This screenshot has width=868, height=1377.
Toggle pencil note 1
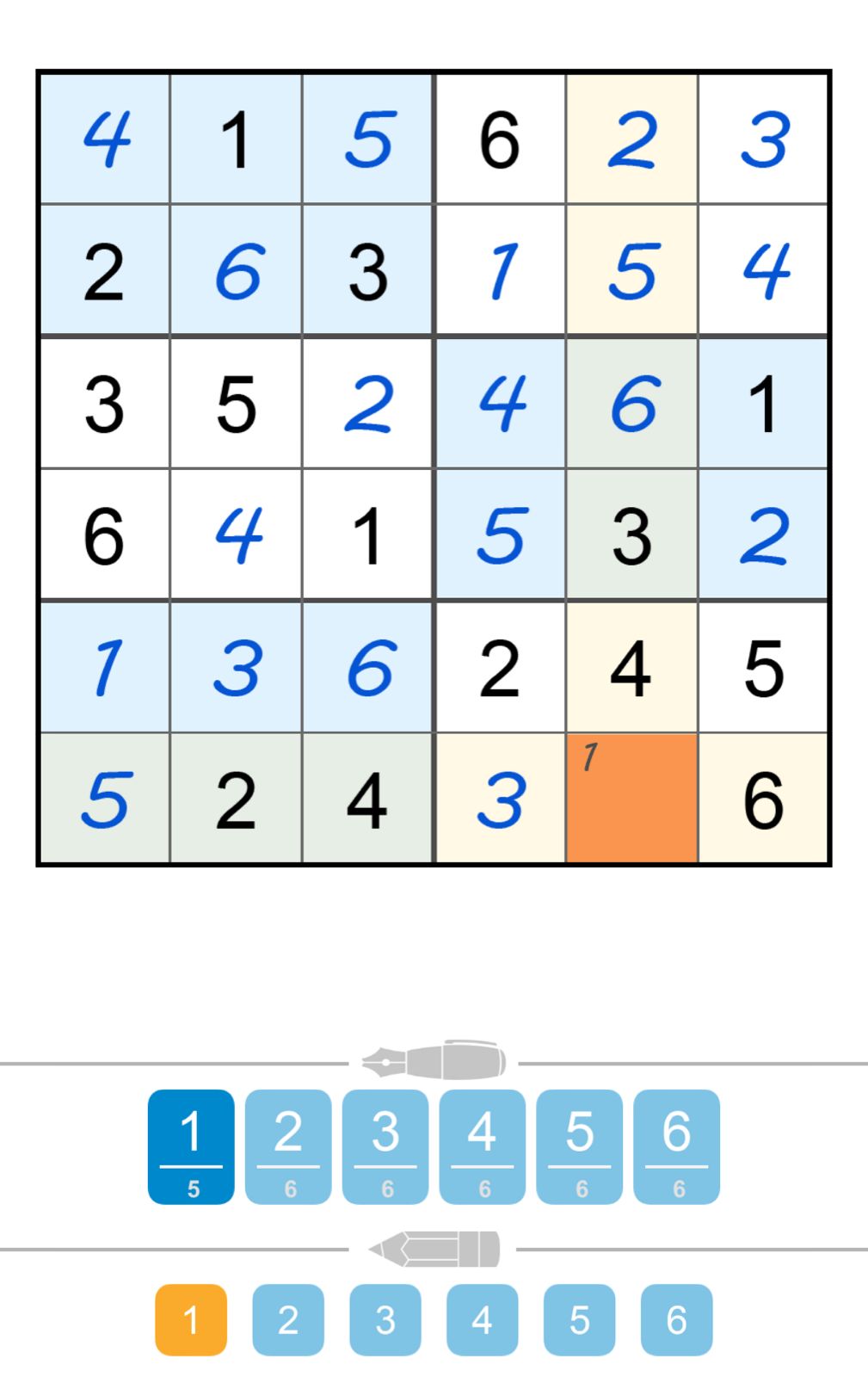coord(191,1319)
